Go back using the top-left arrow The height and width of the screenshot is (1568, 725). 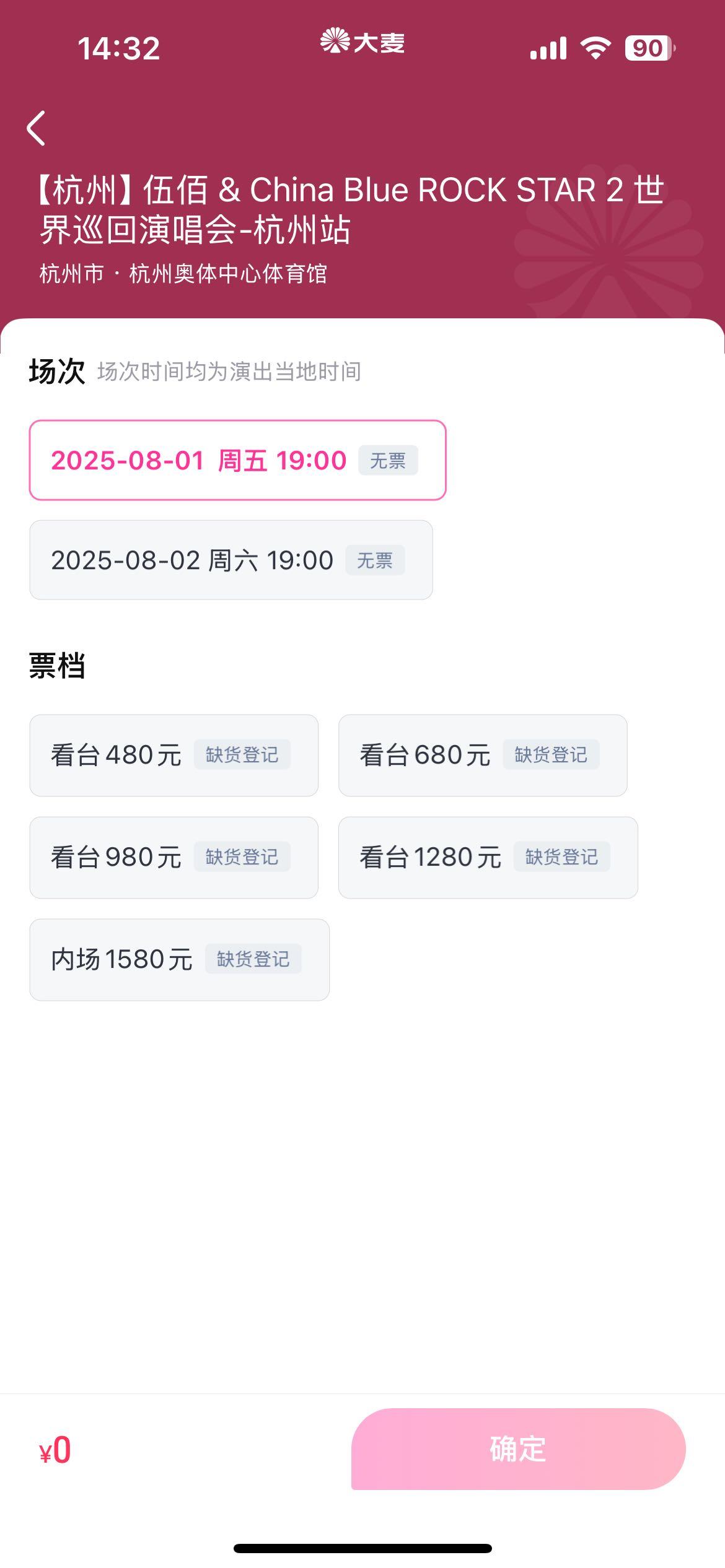[37, 128]
